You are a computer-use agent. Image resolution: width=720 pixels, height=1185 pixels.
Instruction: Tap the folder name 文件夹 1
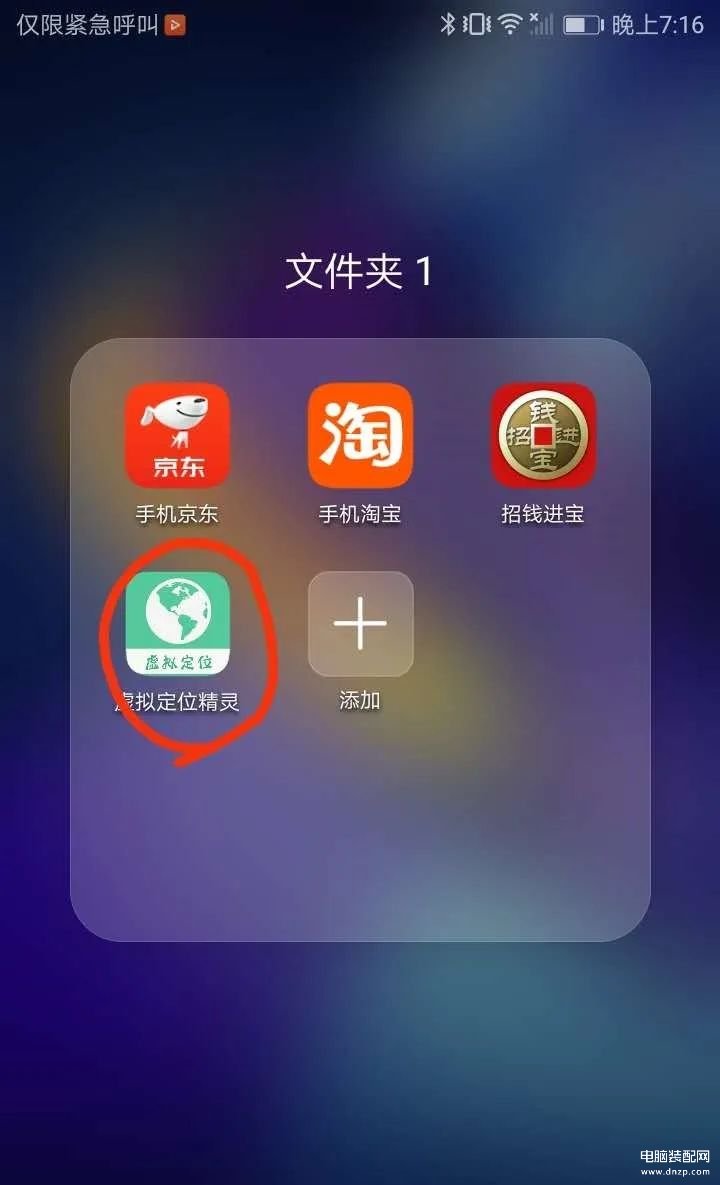tap(359, 272)
